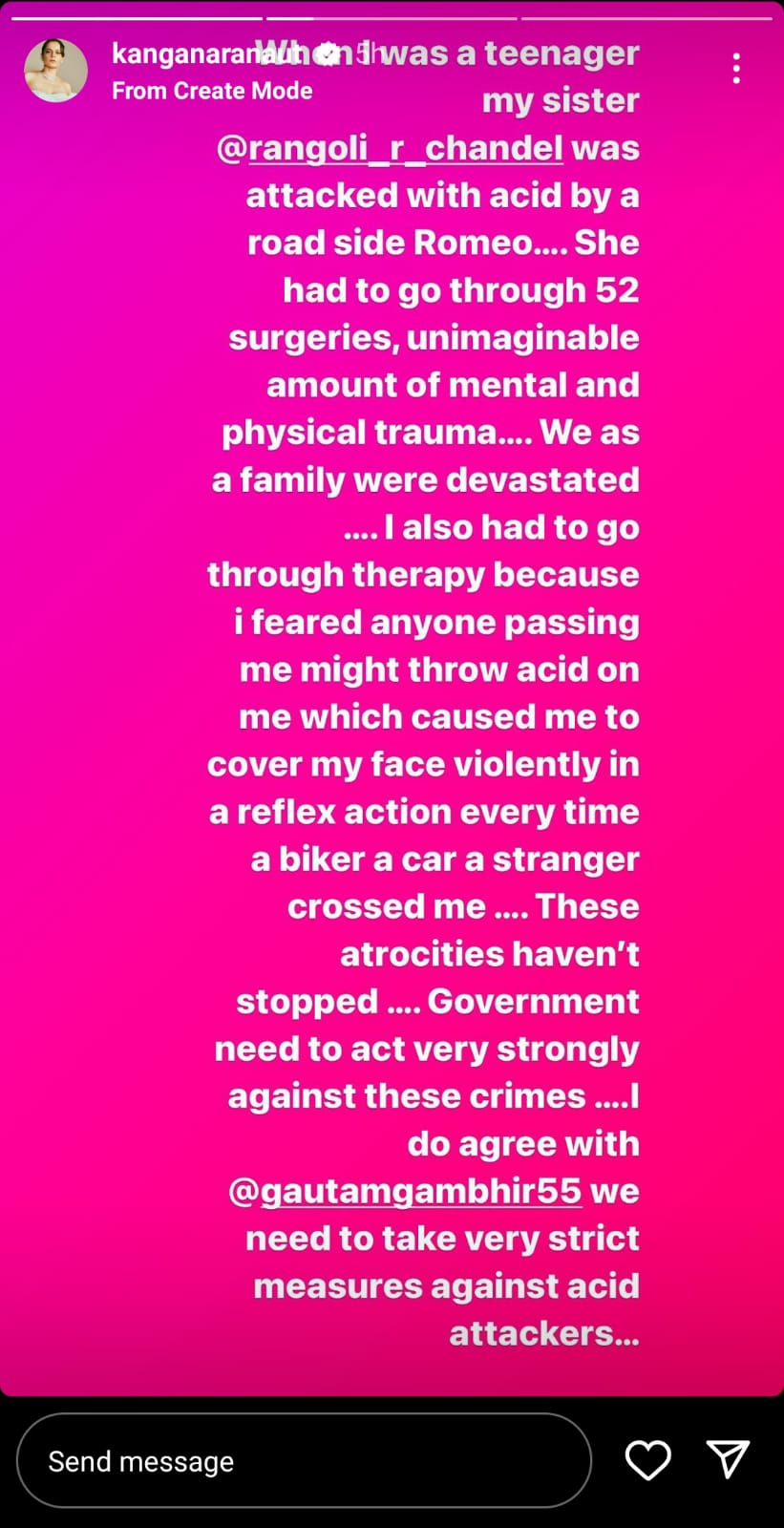
Task: Tap kanganaranaut's profile picture
Action: pos(55,71)
